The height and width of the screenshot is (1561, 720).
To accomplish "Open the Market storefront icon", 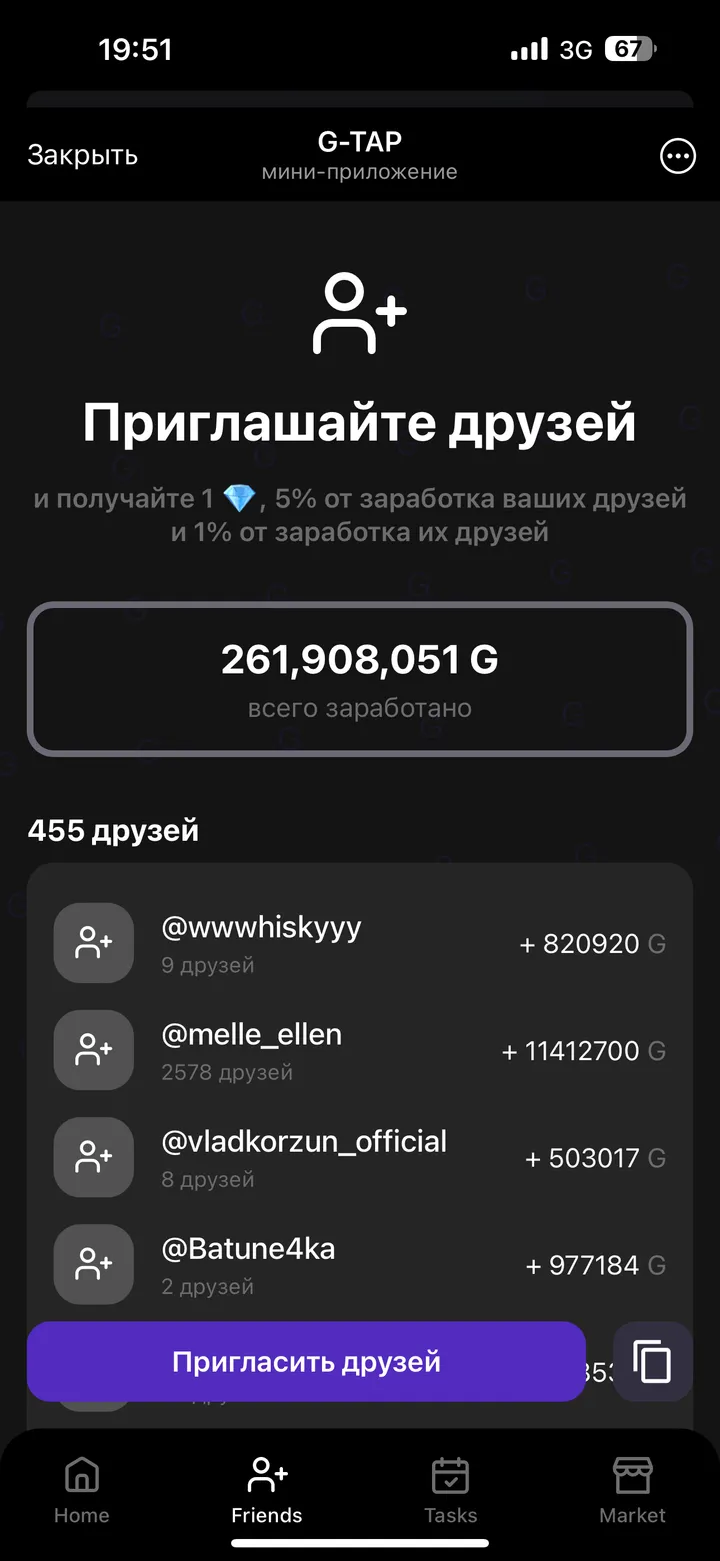I will click(x=632, y=1475).
